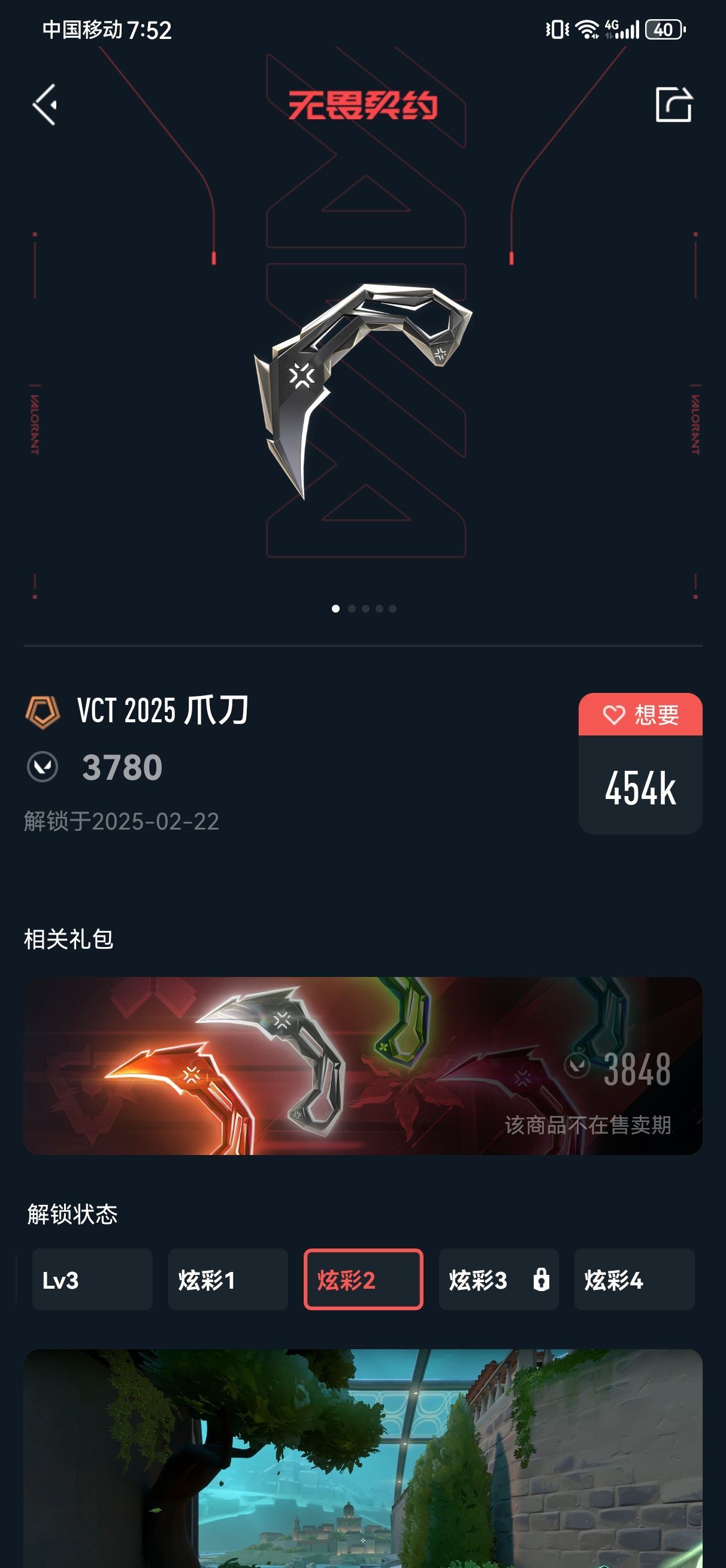Select the Lv3 unlock level
The height and width of the screenshot is (1568, 726).
pos(92,1280)
